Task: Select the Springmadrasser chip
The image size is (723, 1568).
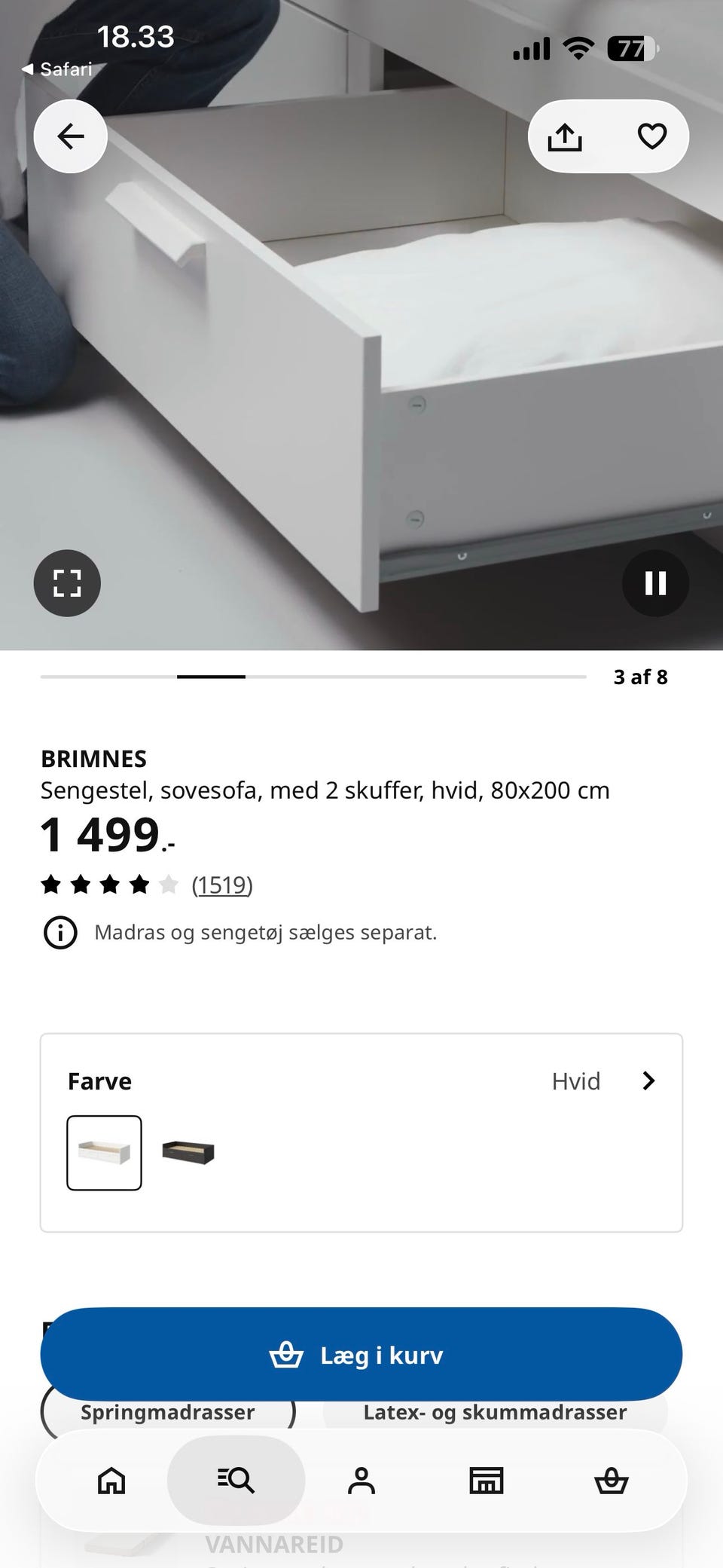Action: point(168,1412)
